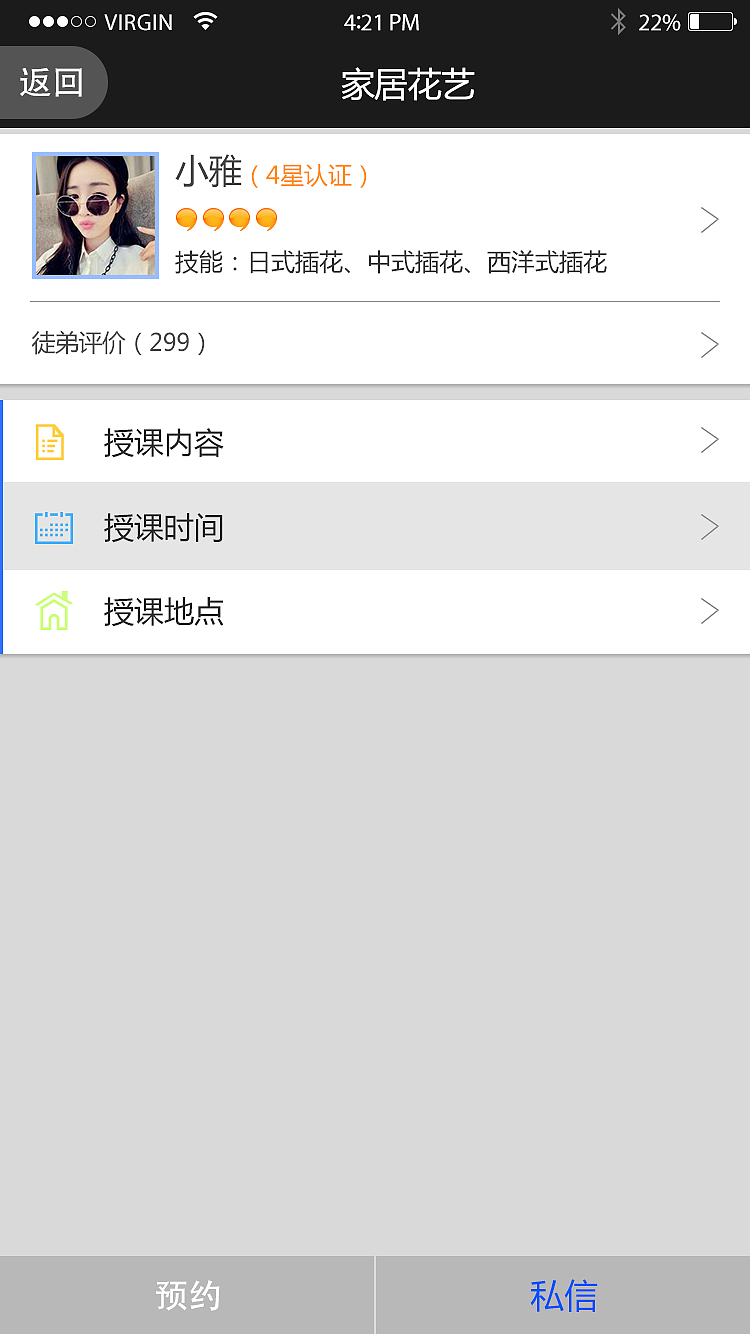Expand the 授课时间 row chevron
750x1334 pixels.
709,526
